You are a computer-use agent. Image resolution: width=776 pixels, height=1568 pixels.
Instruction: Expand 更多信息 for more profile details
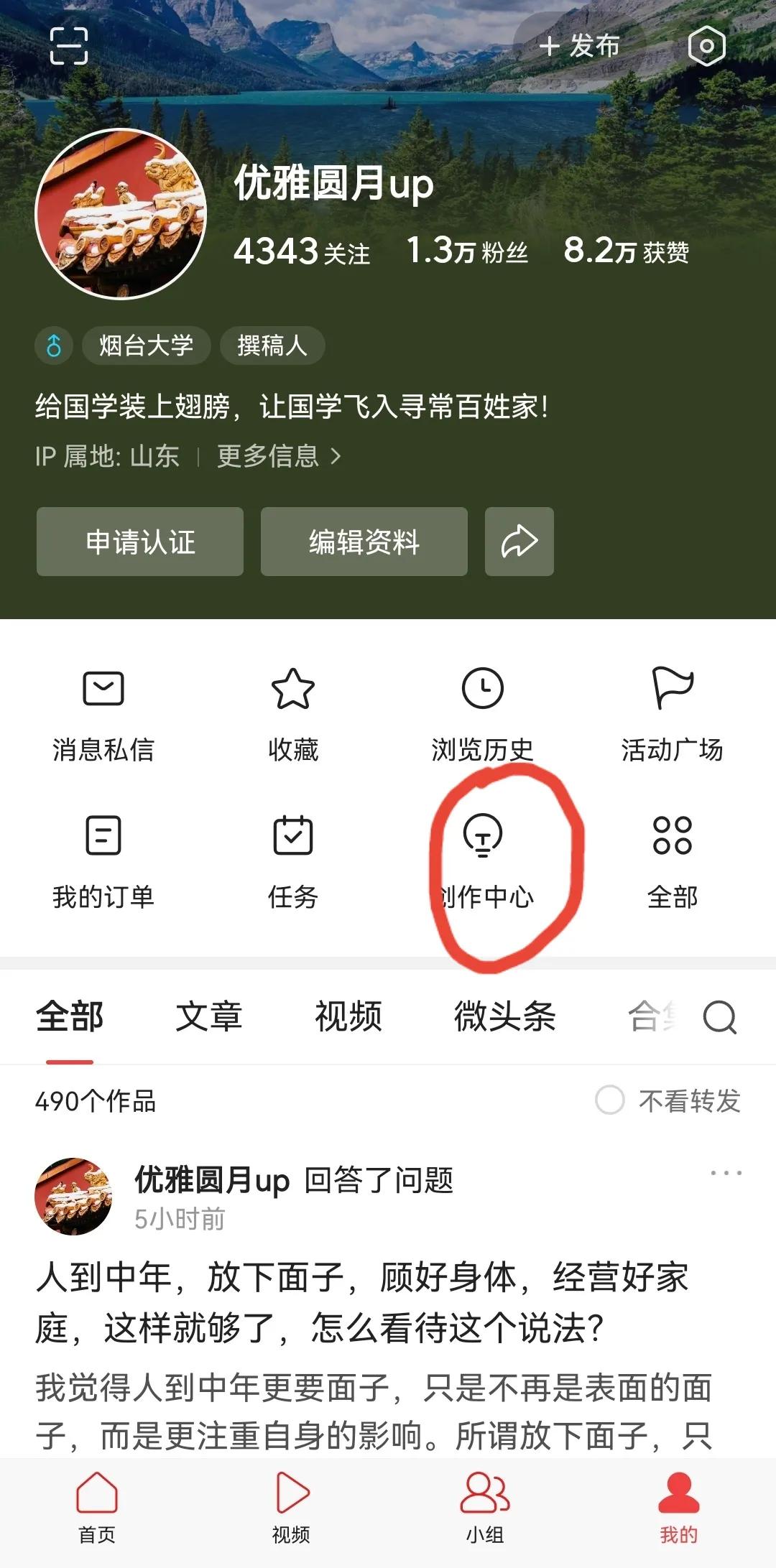tap(277, 456)
